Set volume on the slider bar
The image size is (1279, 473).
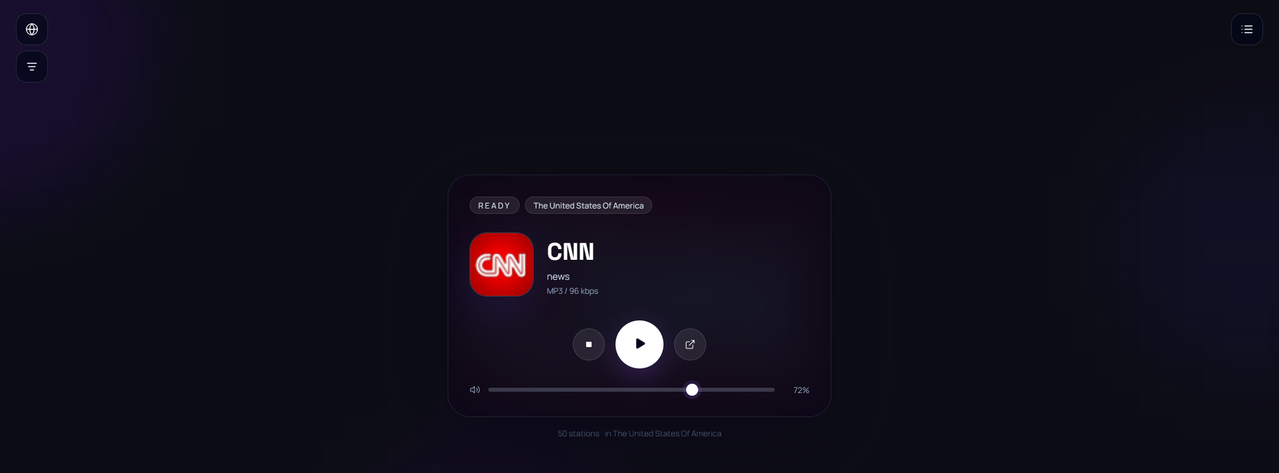click(x=631, y=390)
